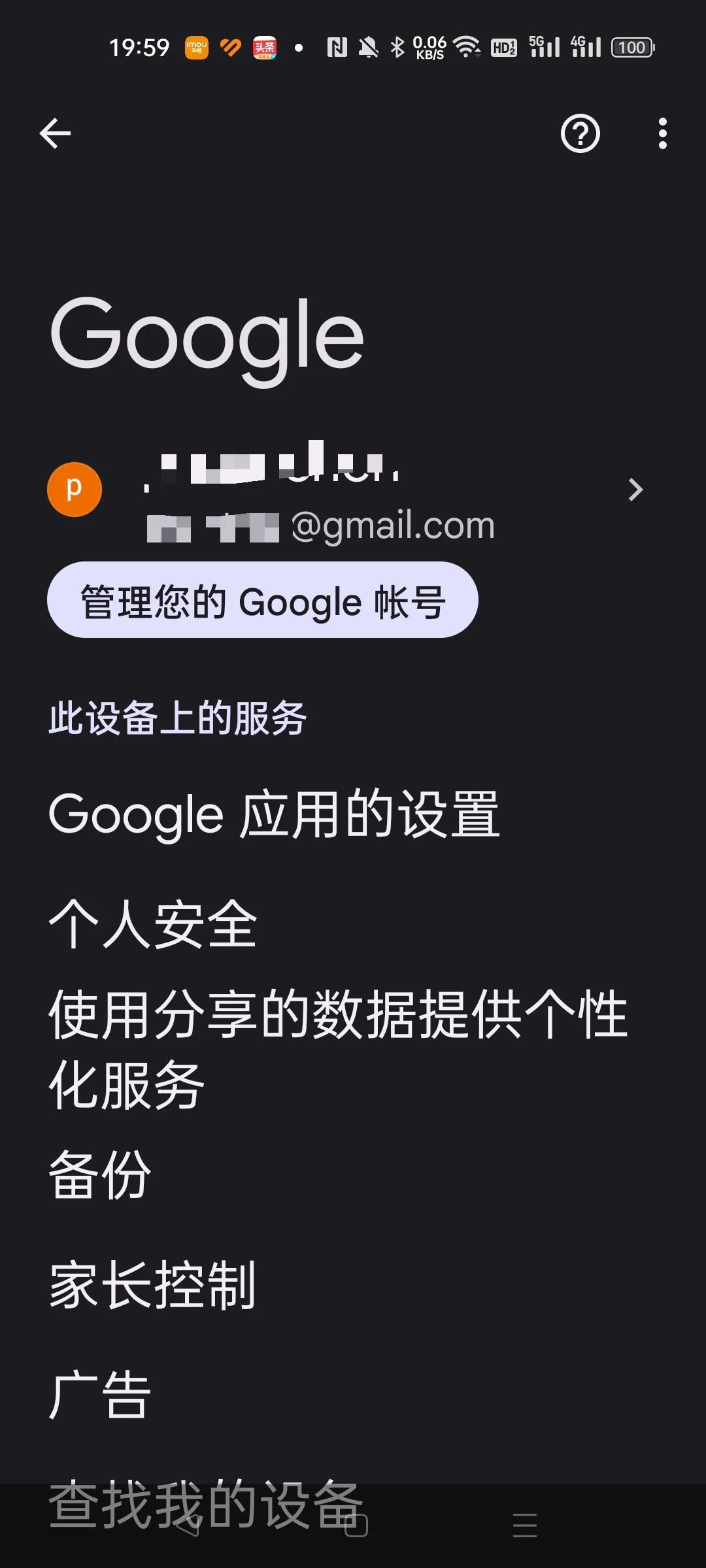This screenshot has height=1568, width=706.
Task: Open 广告 settings
Action: click(x=97, y=1393)
